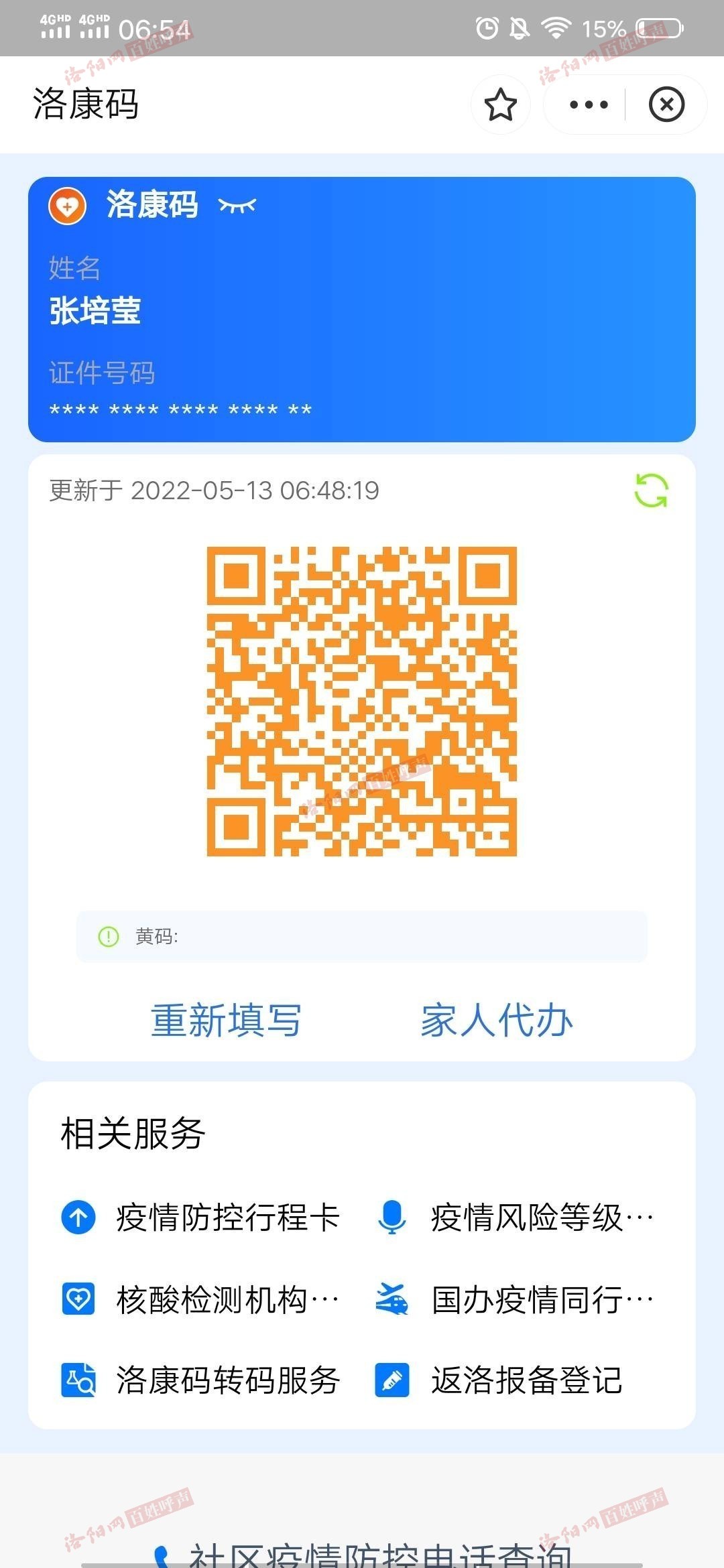Open 疫情防控行程卡

200,1218
